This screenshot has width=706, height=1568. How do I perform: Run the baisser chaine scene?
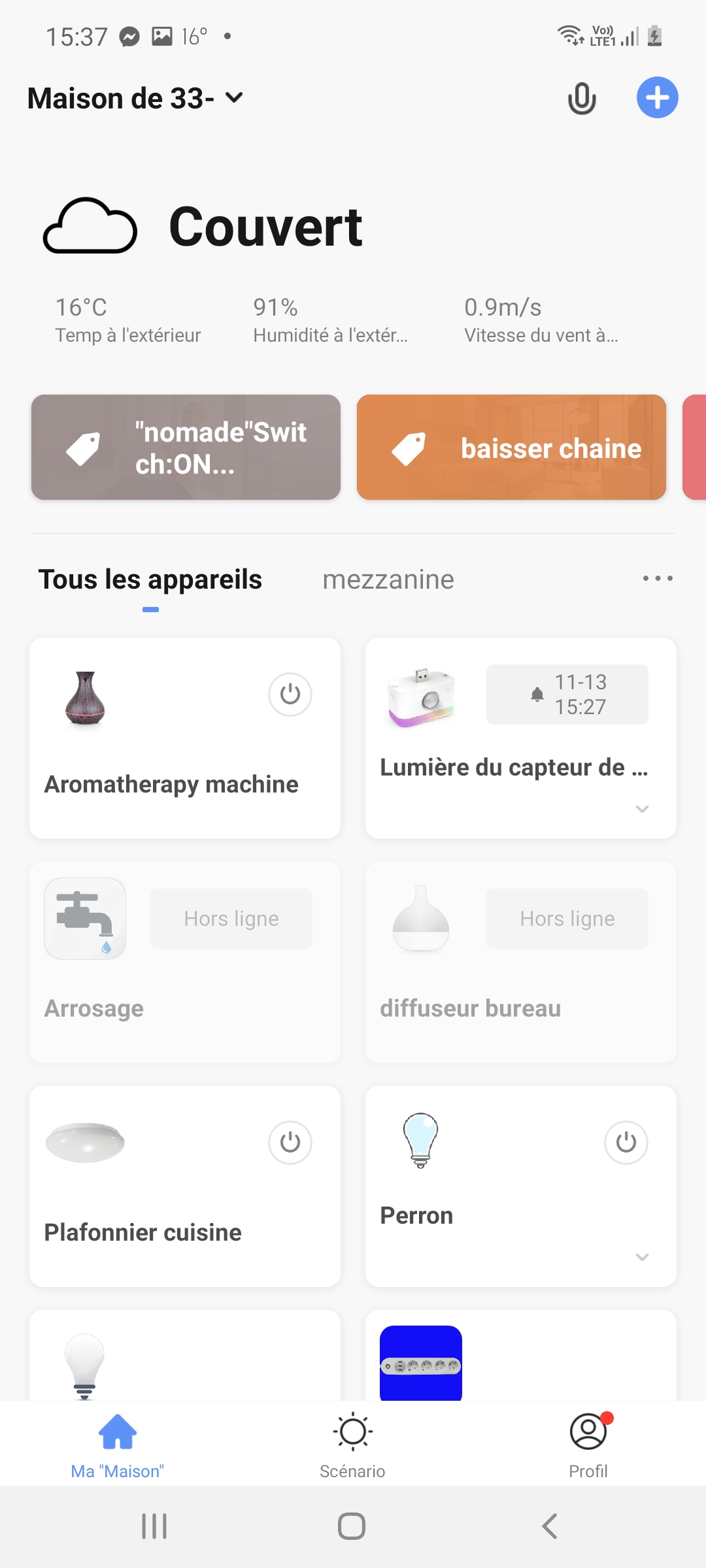[x=511, y=448]
